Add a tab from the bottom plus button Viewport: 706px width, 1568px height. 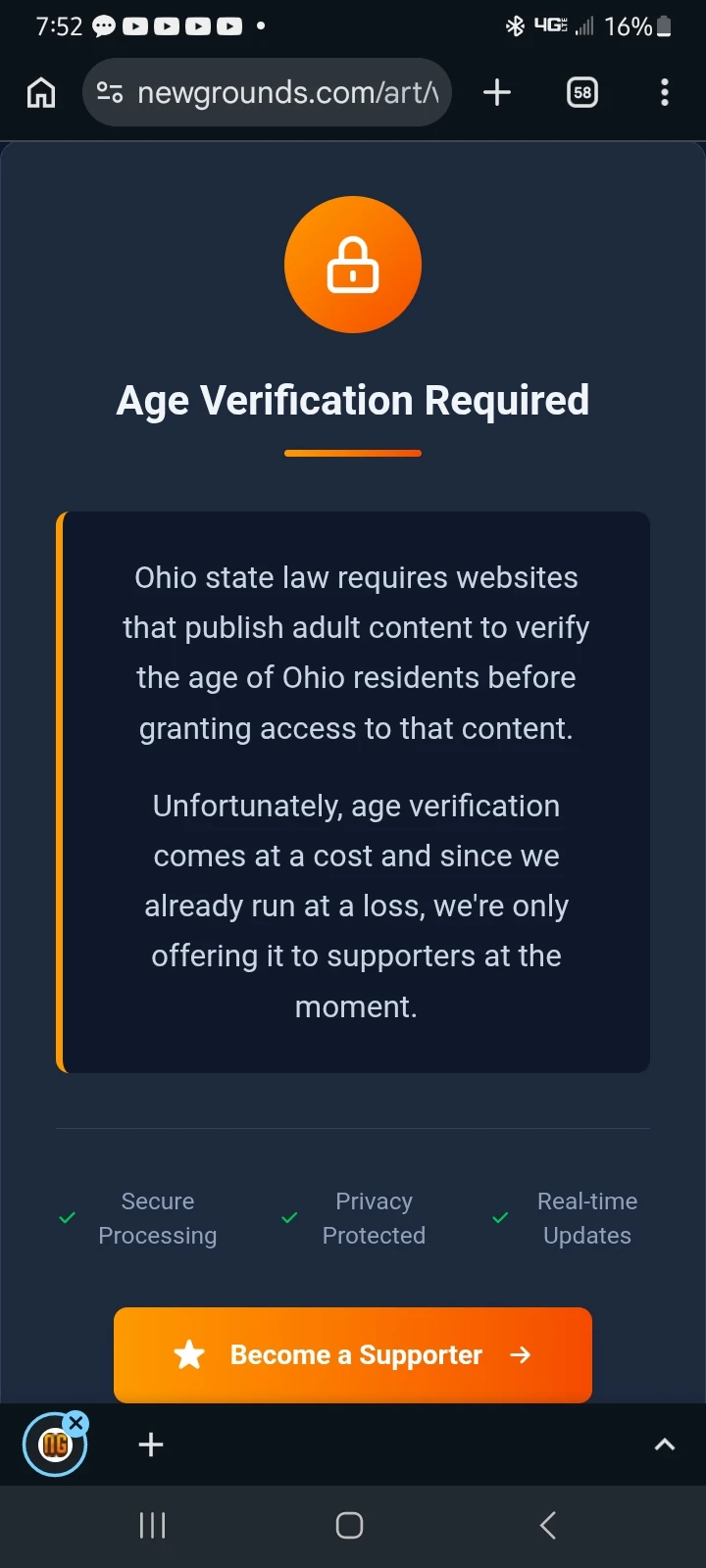[151, 1445]
